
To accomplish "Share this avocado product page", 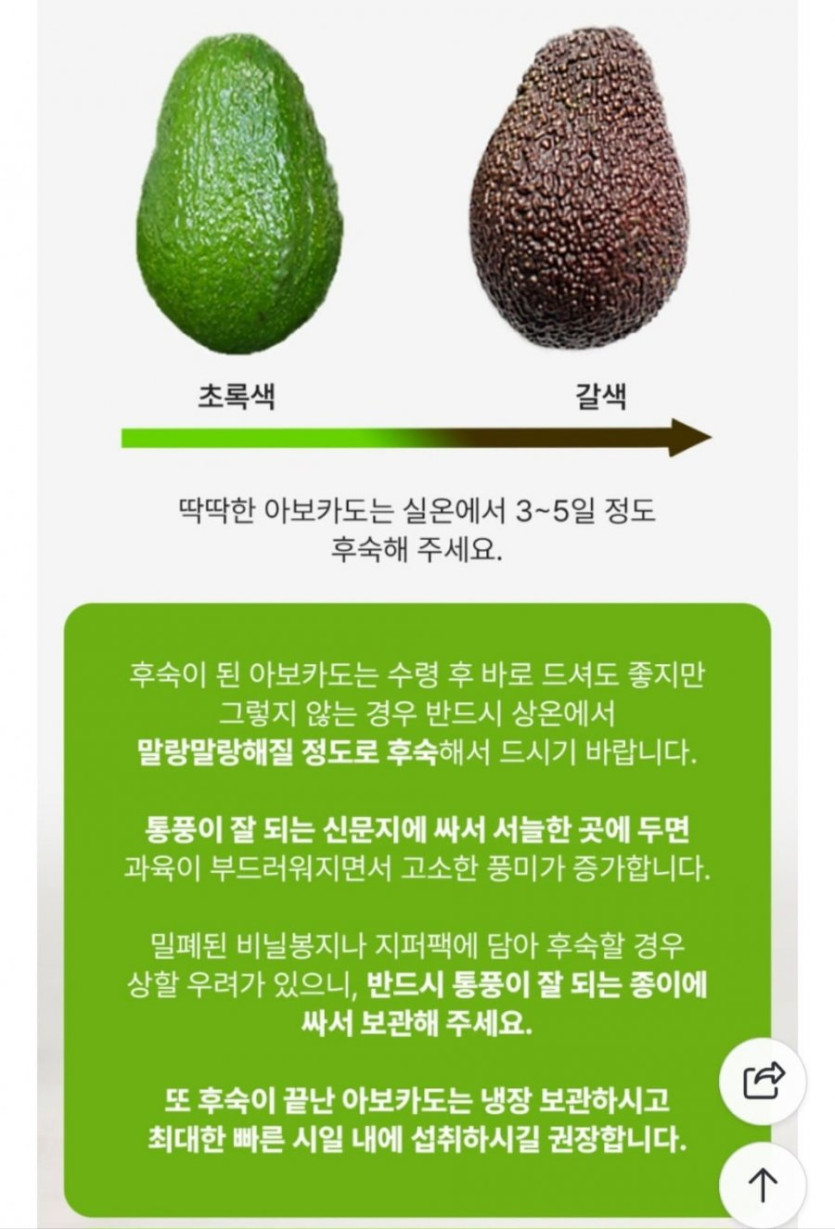I will click(x=765, y=1081).
